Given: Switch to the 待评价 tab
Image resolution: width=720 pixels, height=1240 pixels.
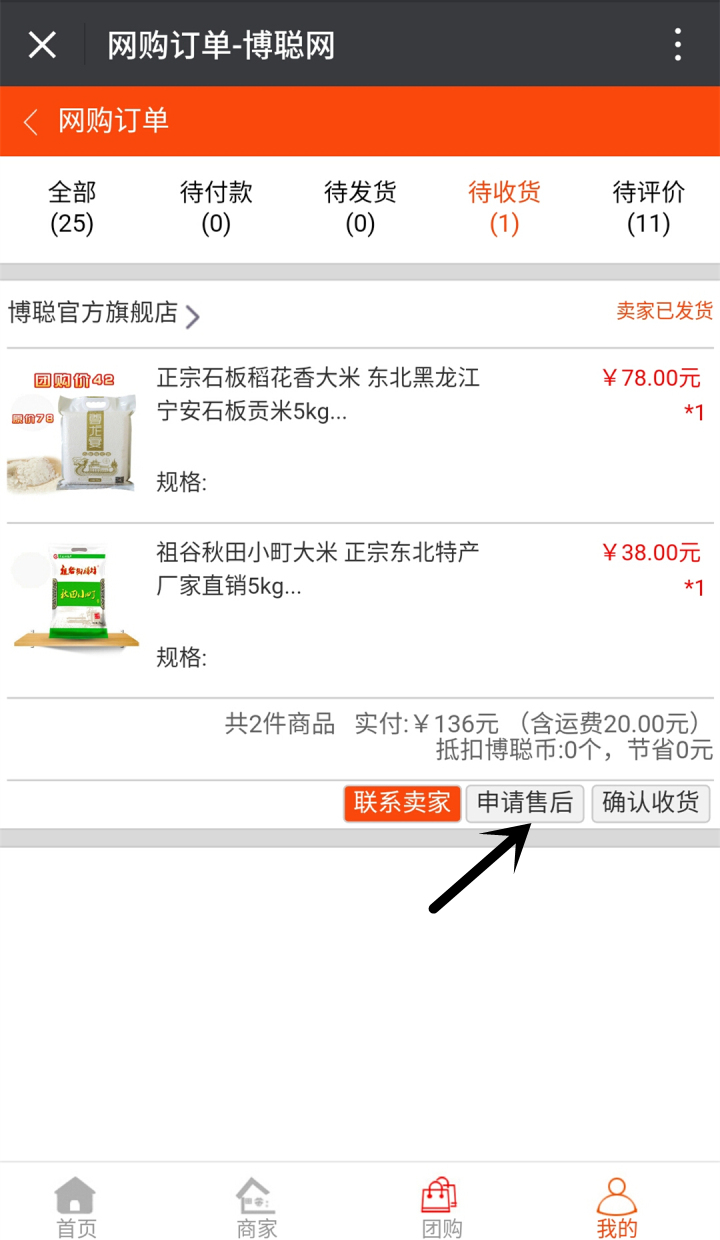Looking at the screenshot, I should [648, 208].
